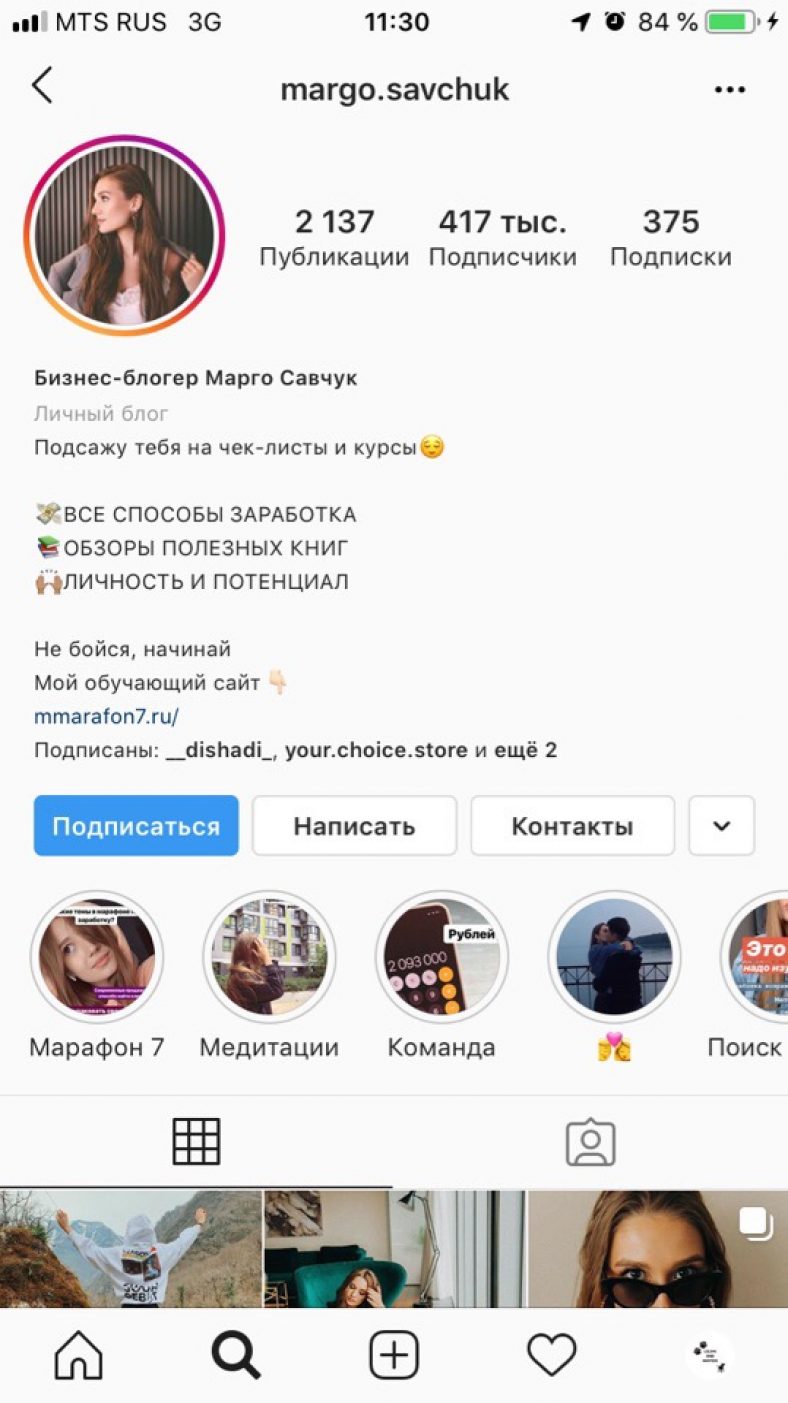This screenshot has height=1403, width=788.
Task: Open the 417 тыс. Подписчики list
Action: pyautogui.click(x=503, y=238)
